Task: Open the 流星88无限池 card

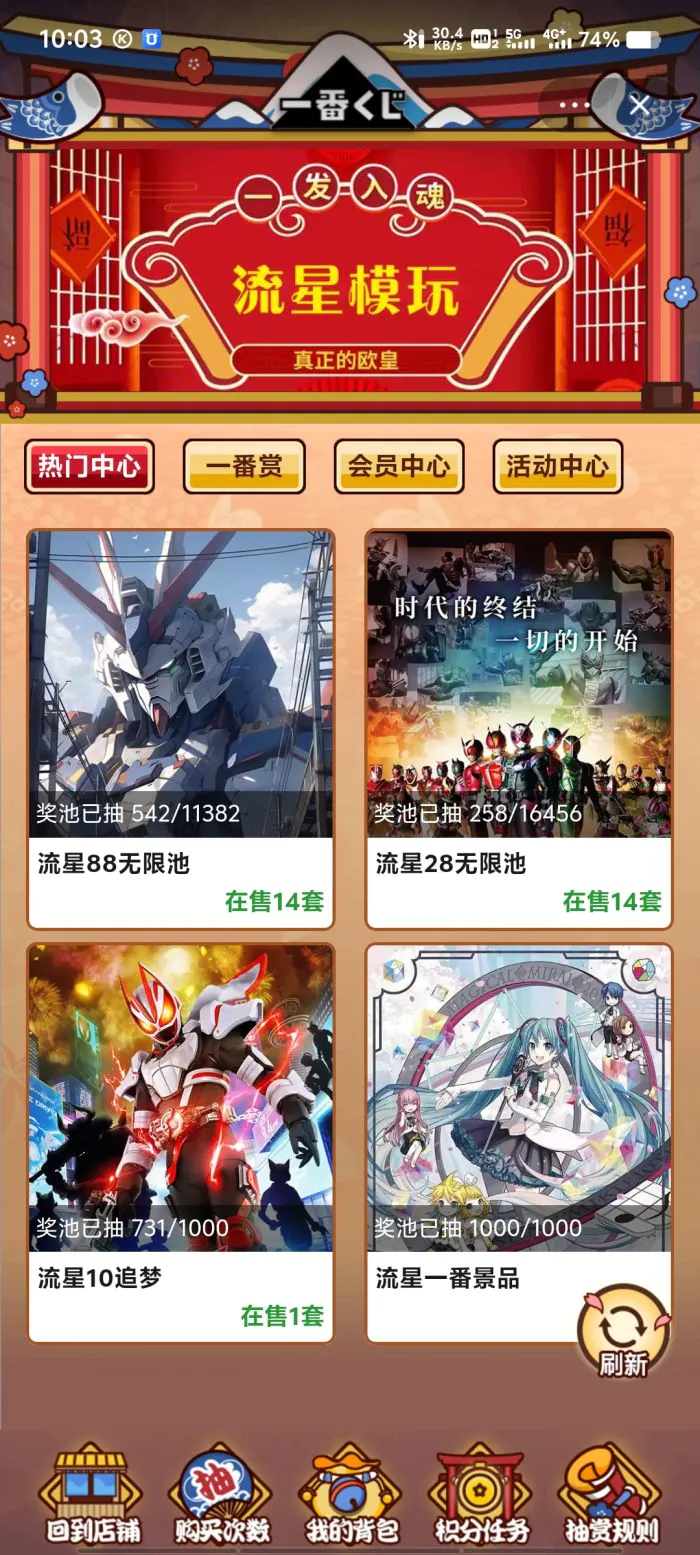Action: pyautogui.click(x=181, y=729)
